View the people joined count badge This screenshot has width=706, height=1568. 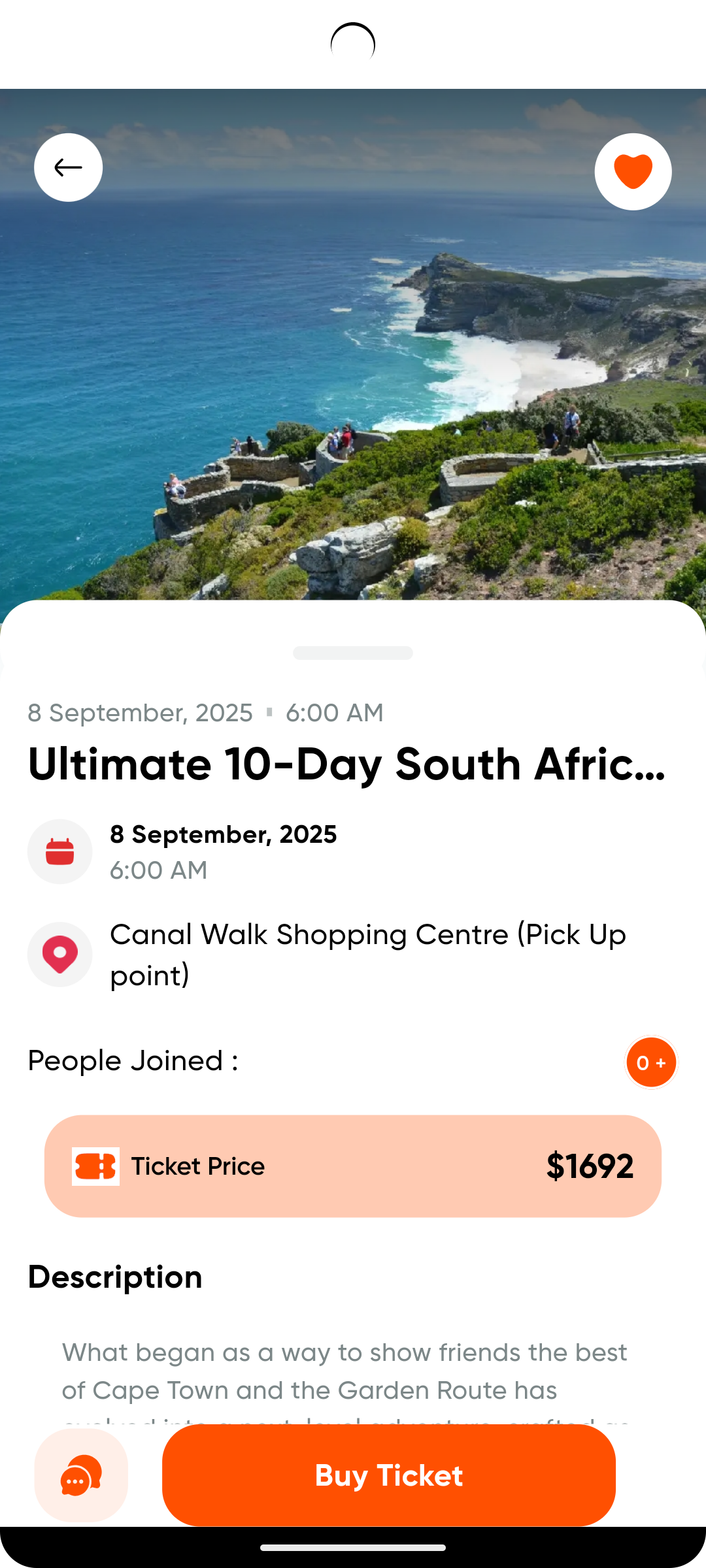point(651,1062)
